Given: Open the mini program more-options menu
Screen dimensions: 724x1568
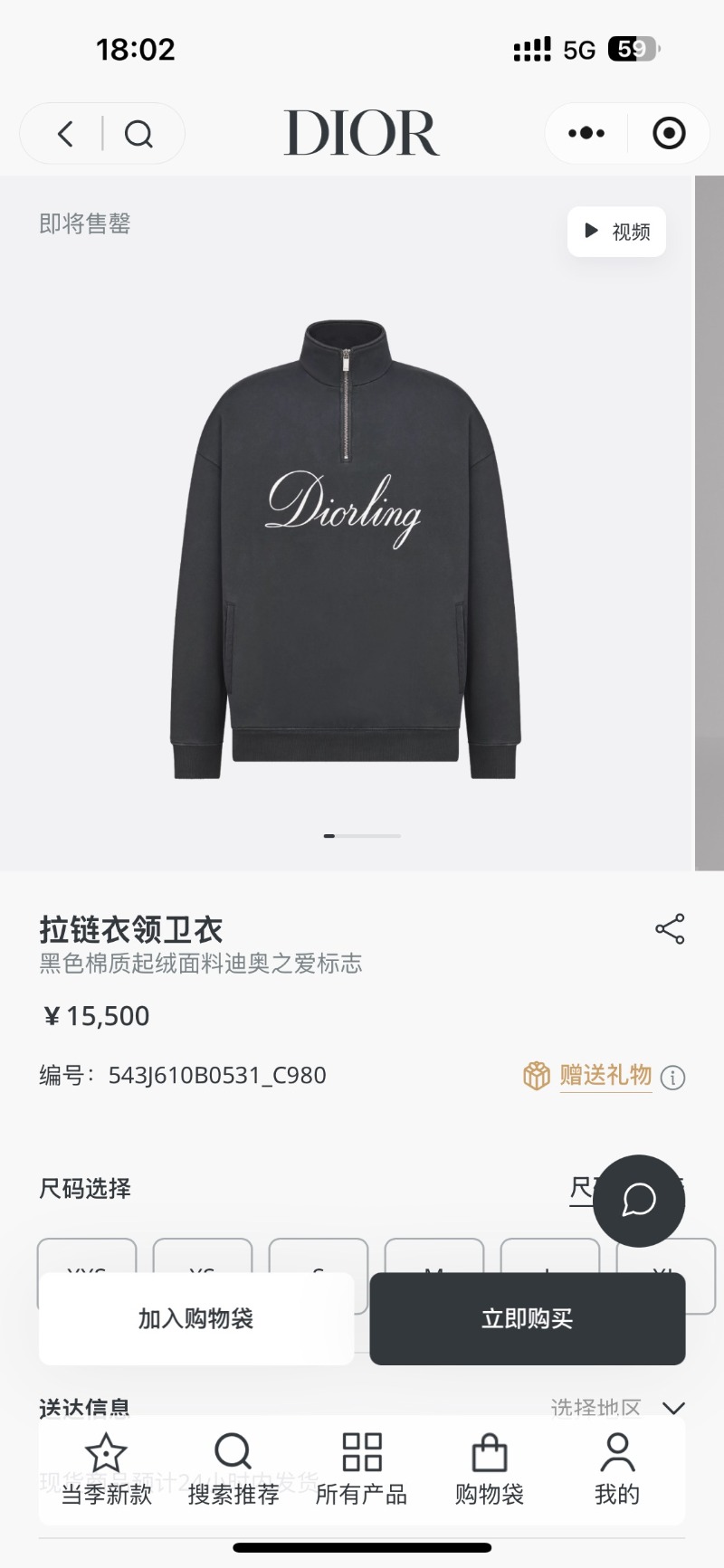Looking at the screenshot, I should [586, 133].
